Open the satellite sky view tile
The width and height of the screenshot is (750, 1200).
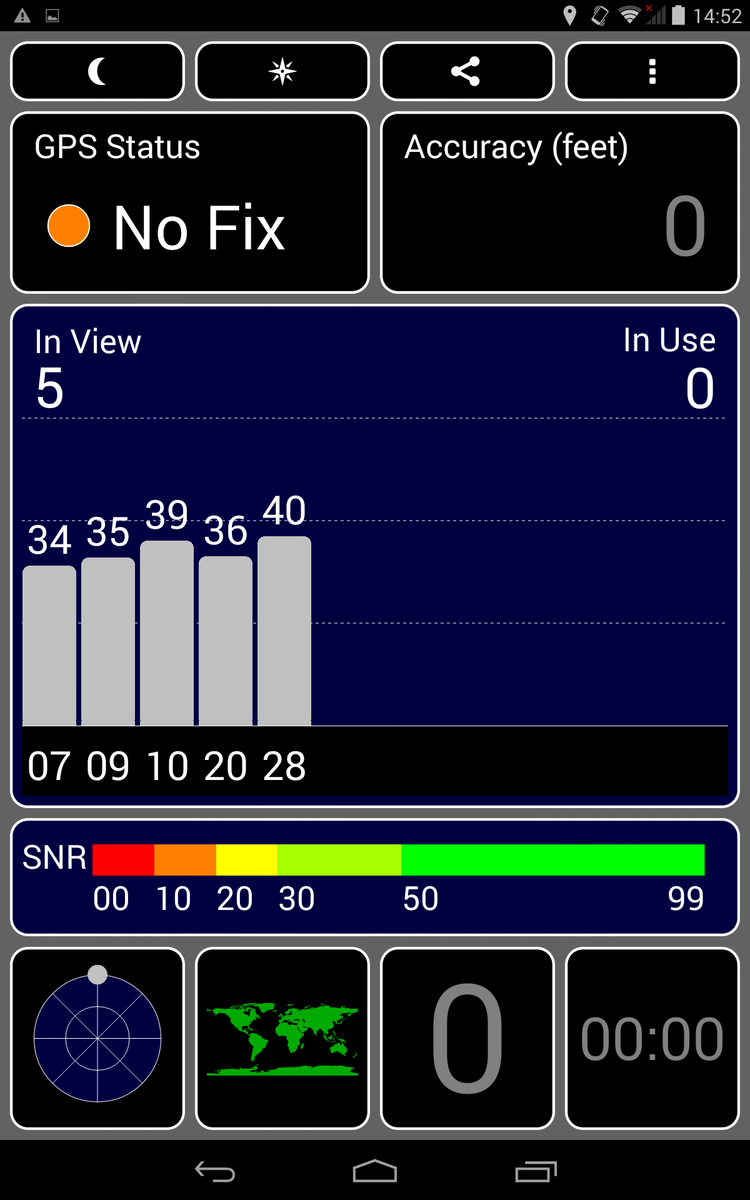(97, 1037)
